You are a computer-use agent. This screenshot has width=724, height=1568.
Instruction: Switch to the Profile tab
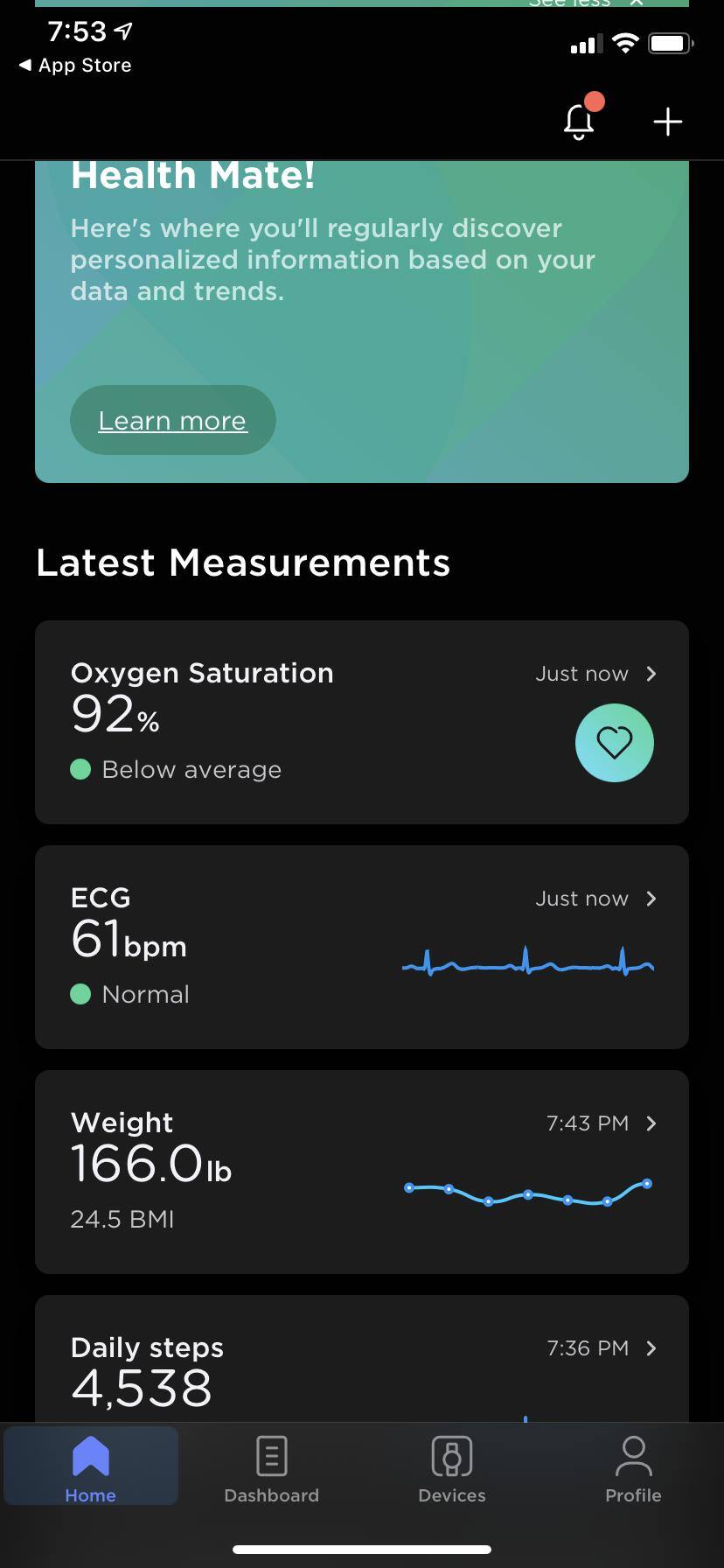tap(633, 1468)
